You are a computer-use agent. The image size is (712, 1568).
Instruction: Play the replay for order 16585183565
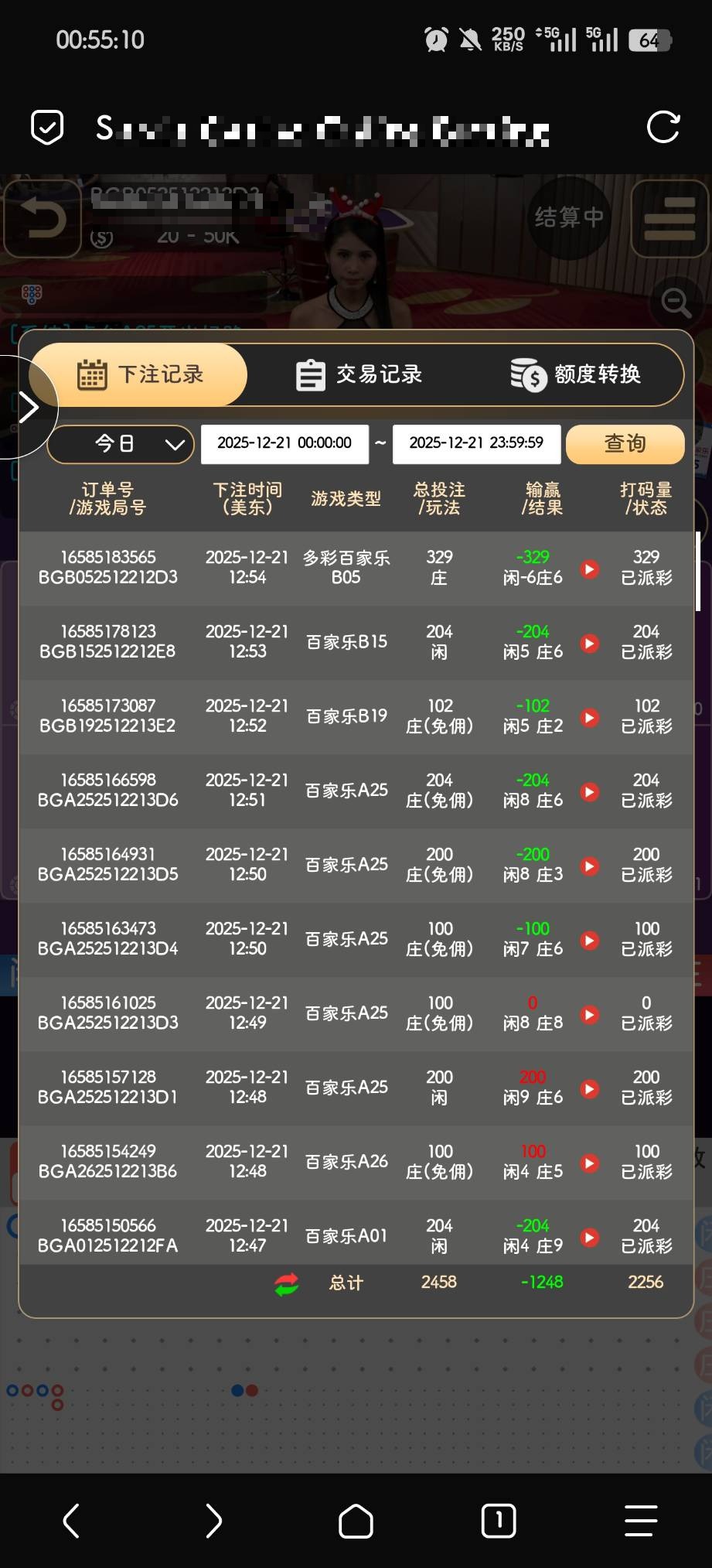(x=590, y=569)
